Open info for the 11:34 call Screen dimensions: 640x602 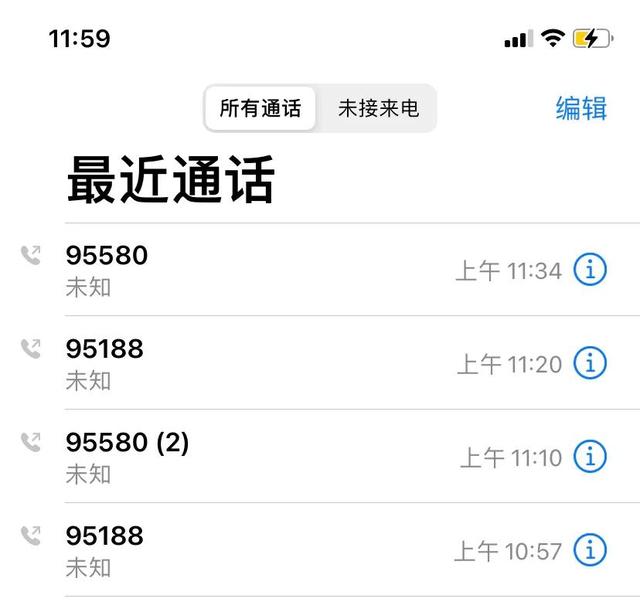coord(590,270)
